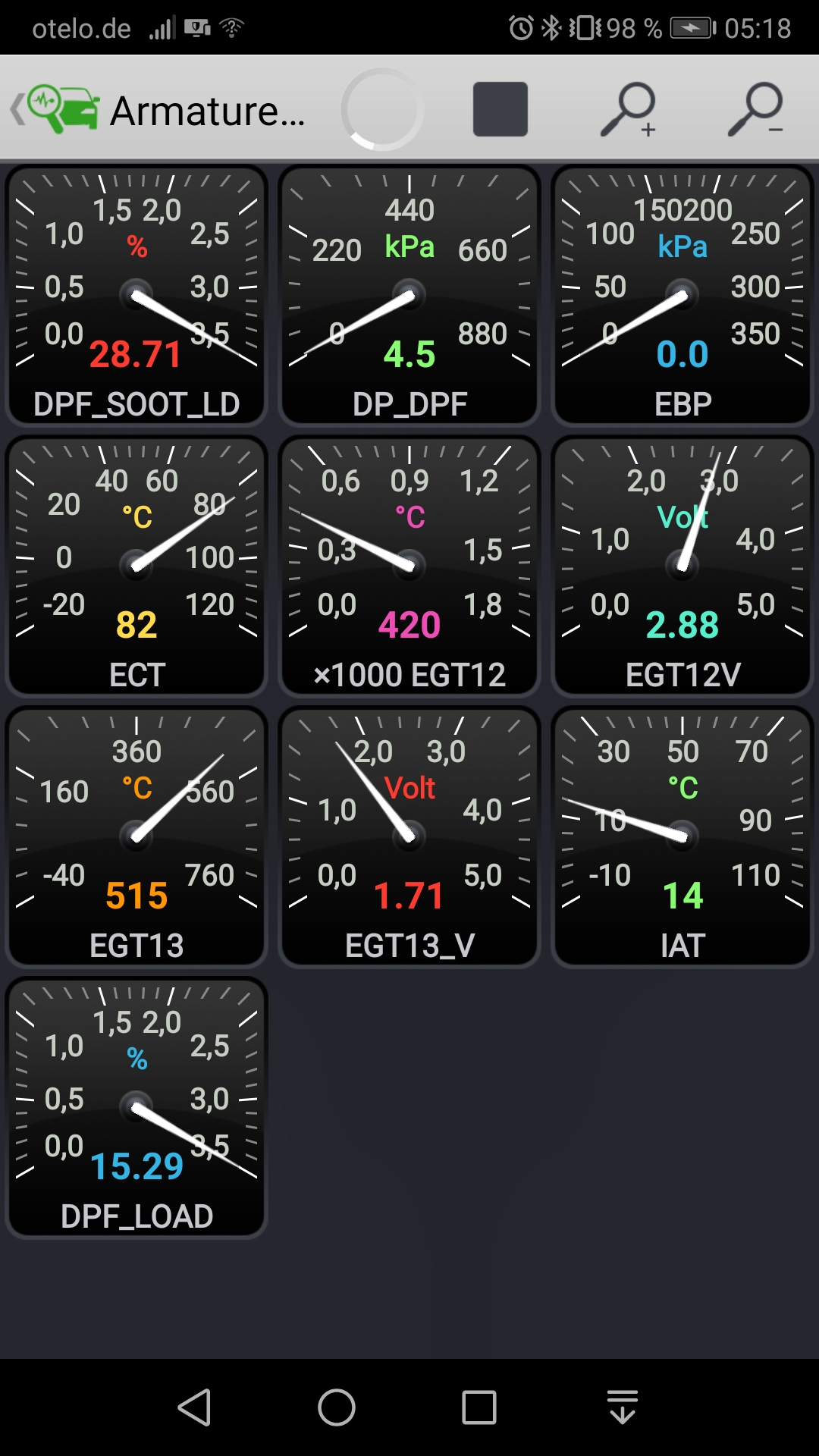Screen dimensions: 819x1456
Task: Select the EGT12V voltage gauge
Action: pos(682,566)
